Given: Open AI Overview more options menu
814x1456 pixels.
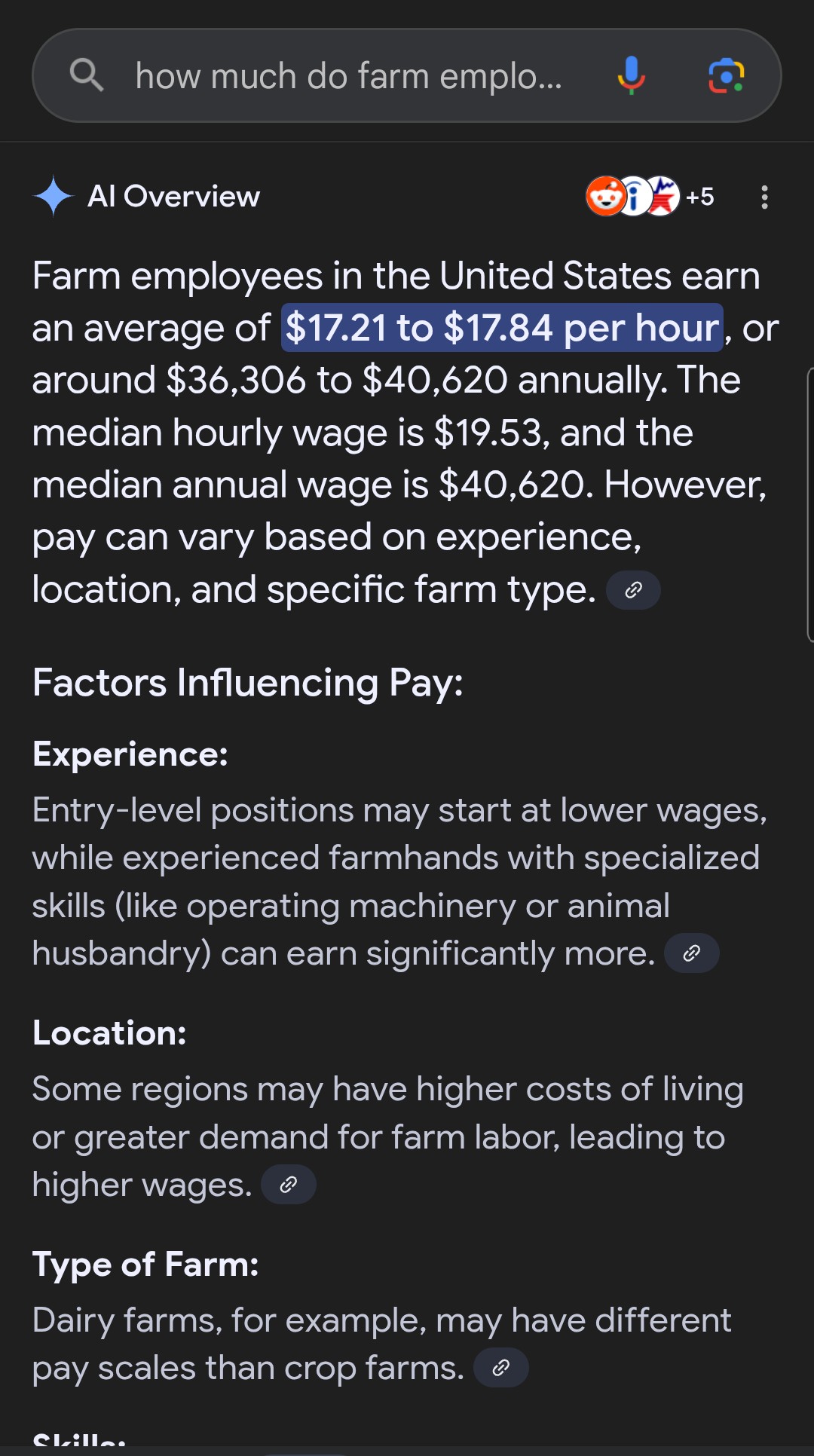Looking at the screenshot, I should click(x=764, y=197).
